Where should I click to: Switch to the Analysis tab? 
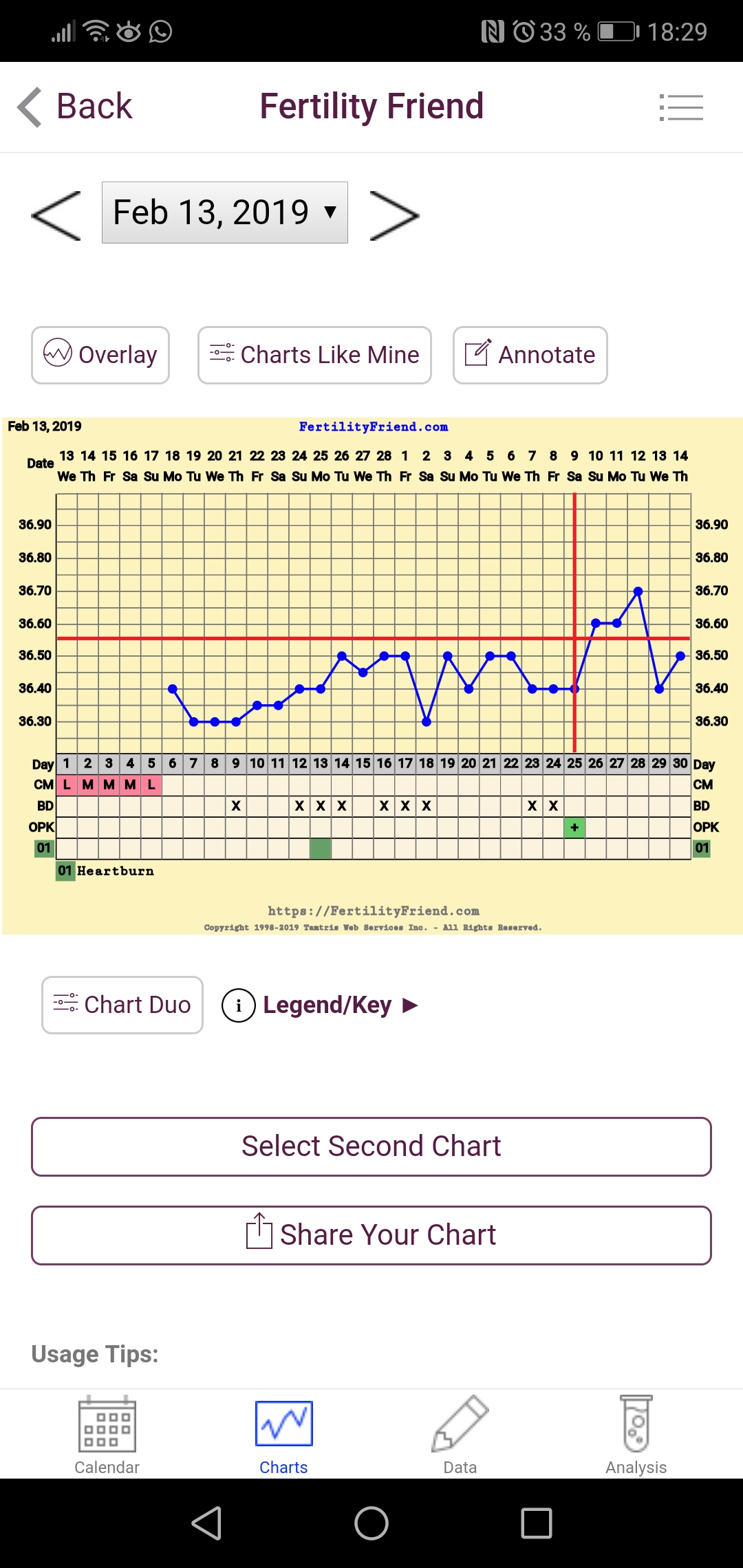point(636,1435)
